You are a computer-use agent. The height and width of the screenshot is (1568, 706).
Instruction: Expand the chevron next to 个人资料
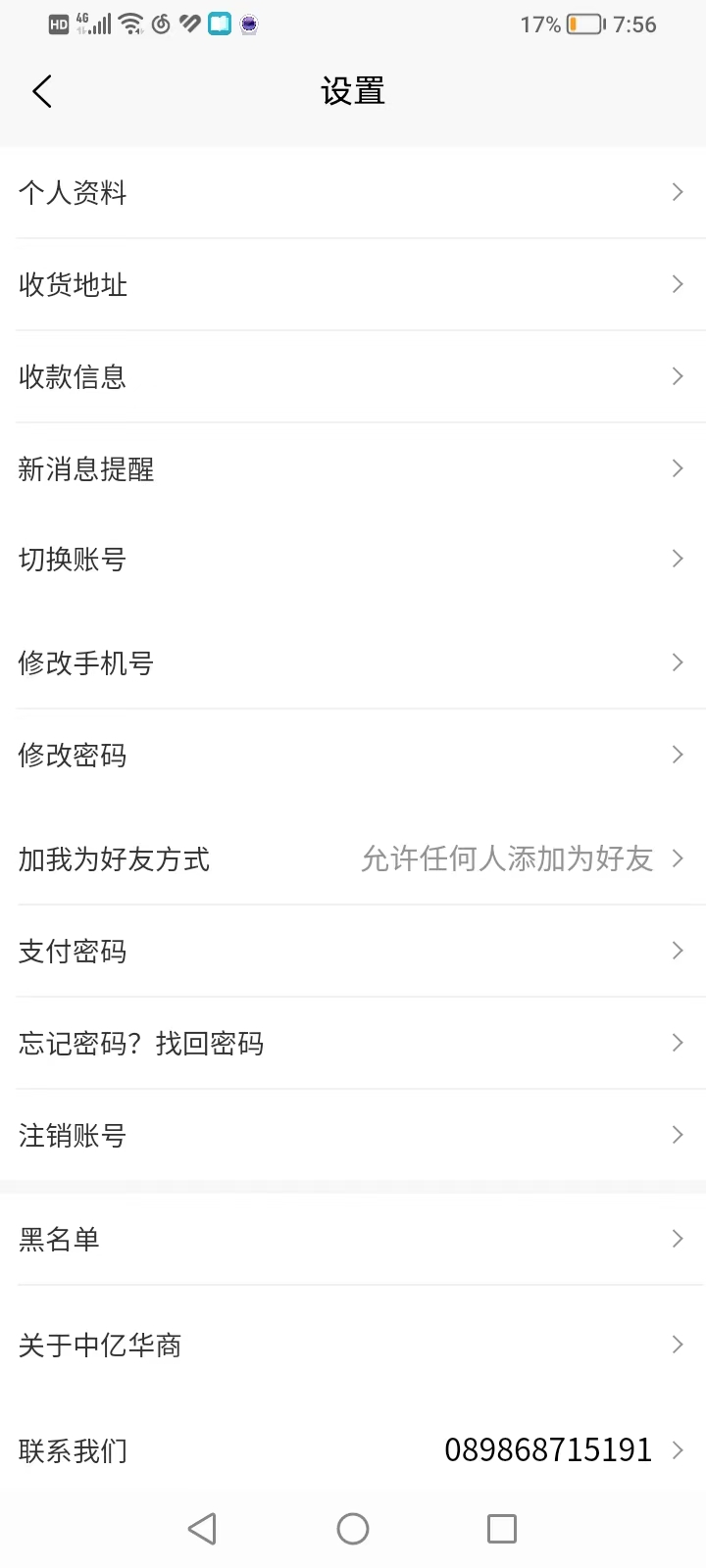pyautogui.click(x=677, y=192)
